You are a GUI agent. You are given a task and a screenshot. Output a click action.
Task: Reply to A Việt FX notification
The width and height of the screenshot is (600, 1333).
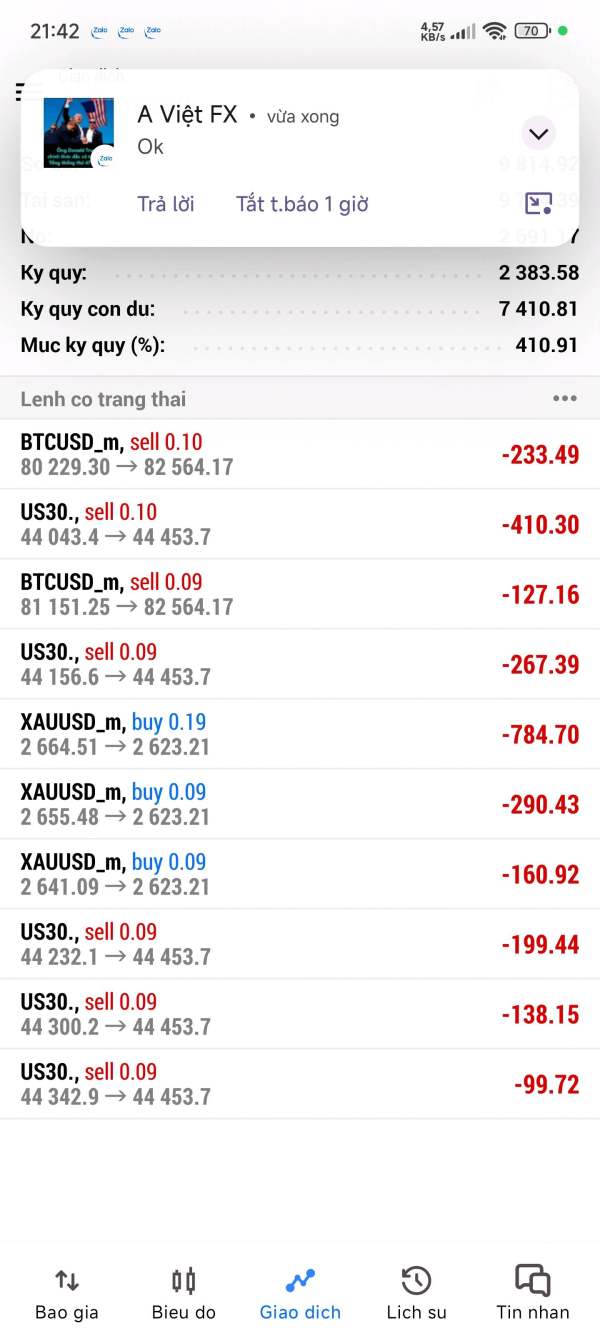[166, 204]
